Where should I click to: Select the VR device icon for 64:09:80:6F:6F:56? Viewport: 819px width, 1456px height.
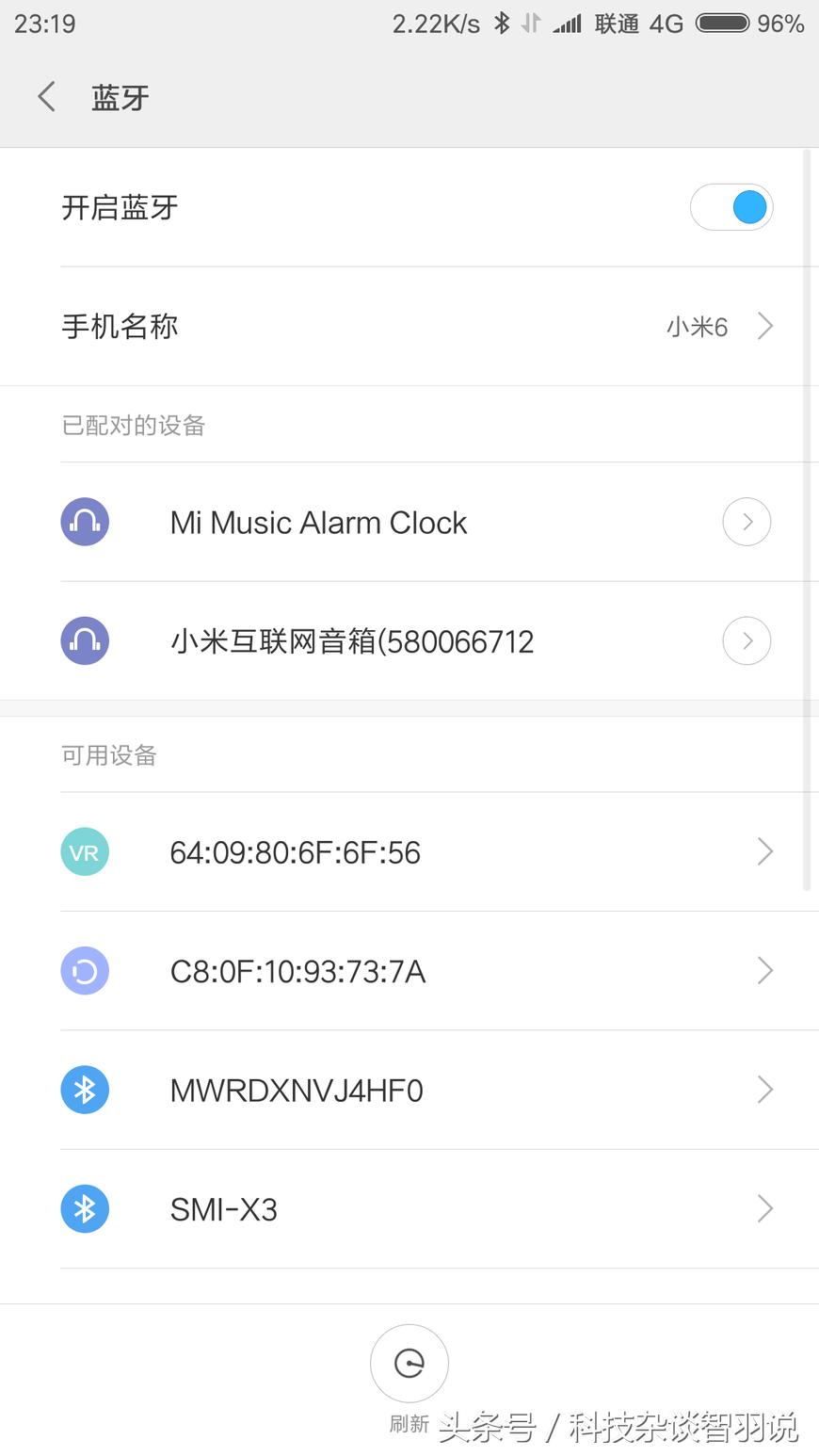tap(84, 851)
